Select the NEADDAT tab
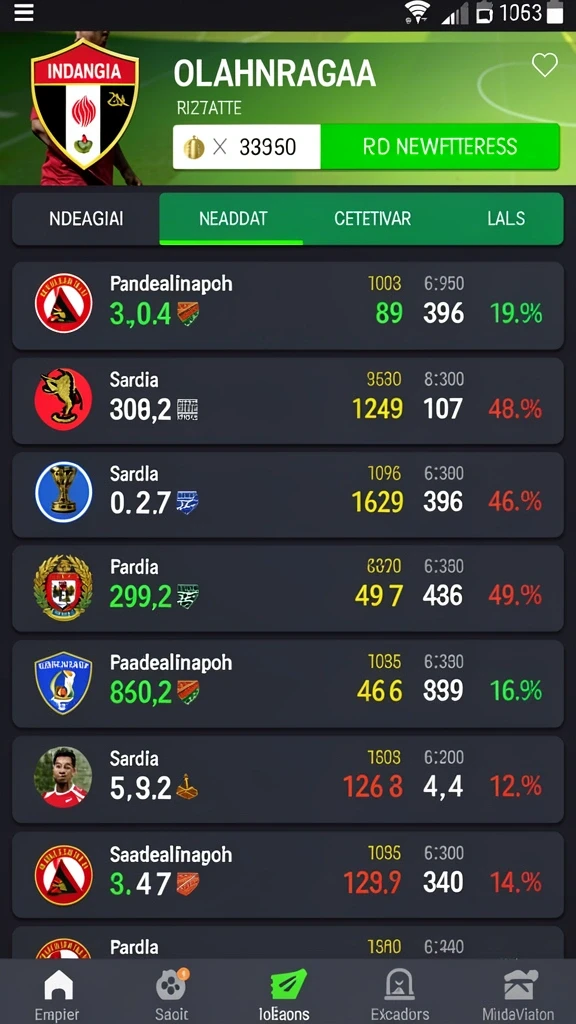Screen dimensions: 576x1024 (x=233, y=219)
